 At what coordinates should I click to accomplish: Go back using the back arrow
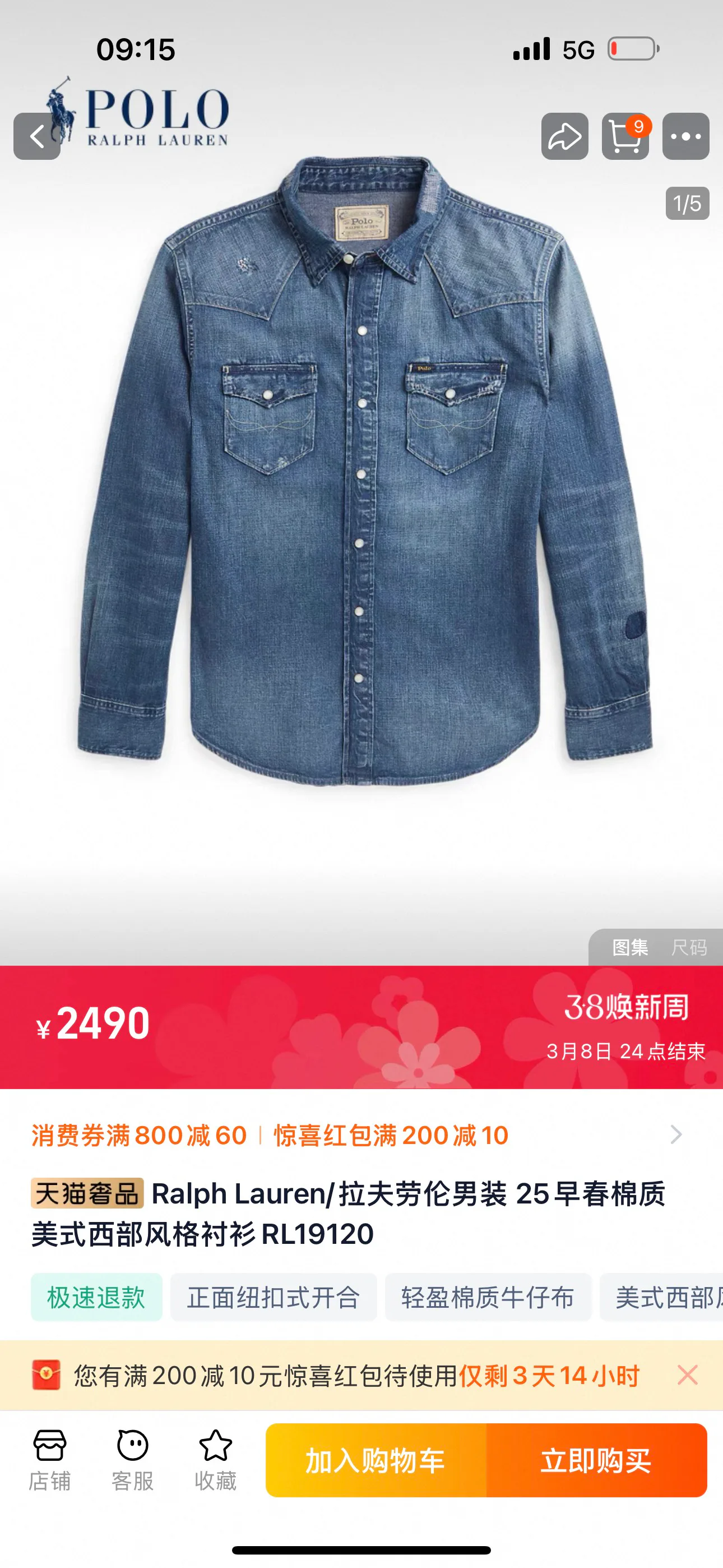pos(37,136)
